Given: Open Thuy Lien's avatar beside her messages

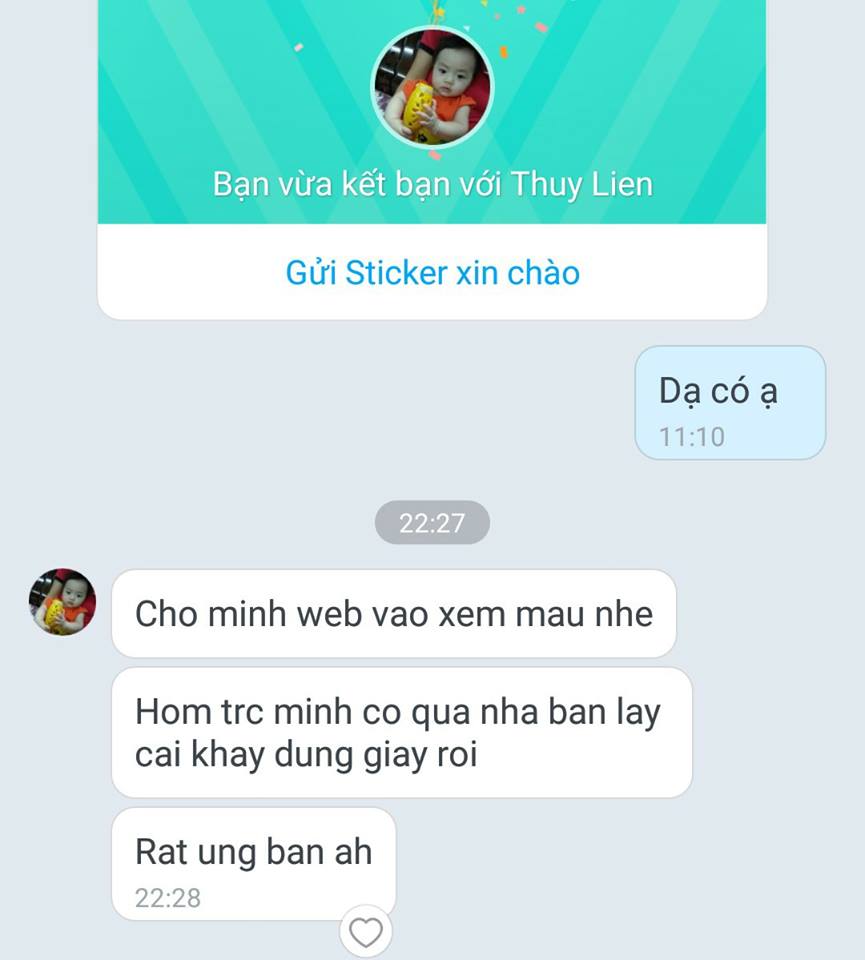Looking at the screenshot, I should [x=62, y=602].
